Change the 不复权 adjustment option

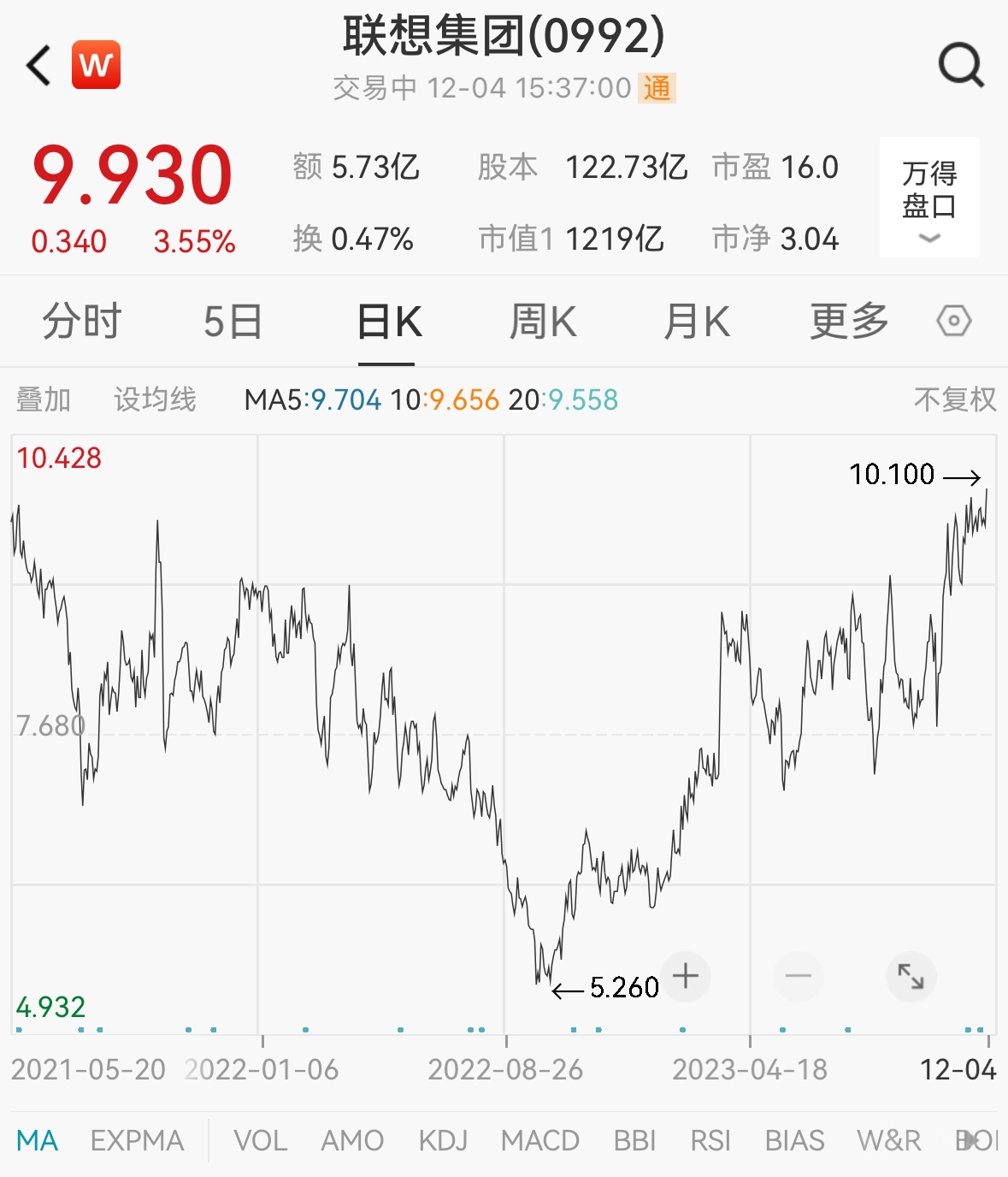954,399
